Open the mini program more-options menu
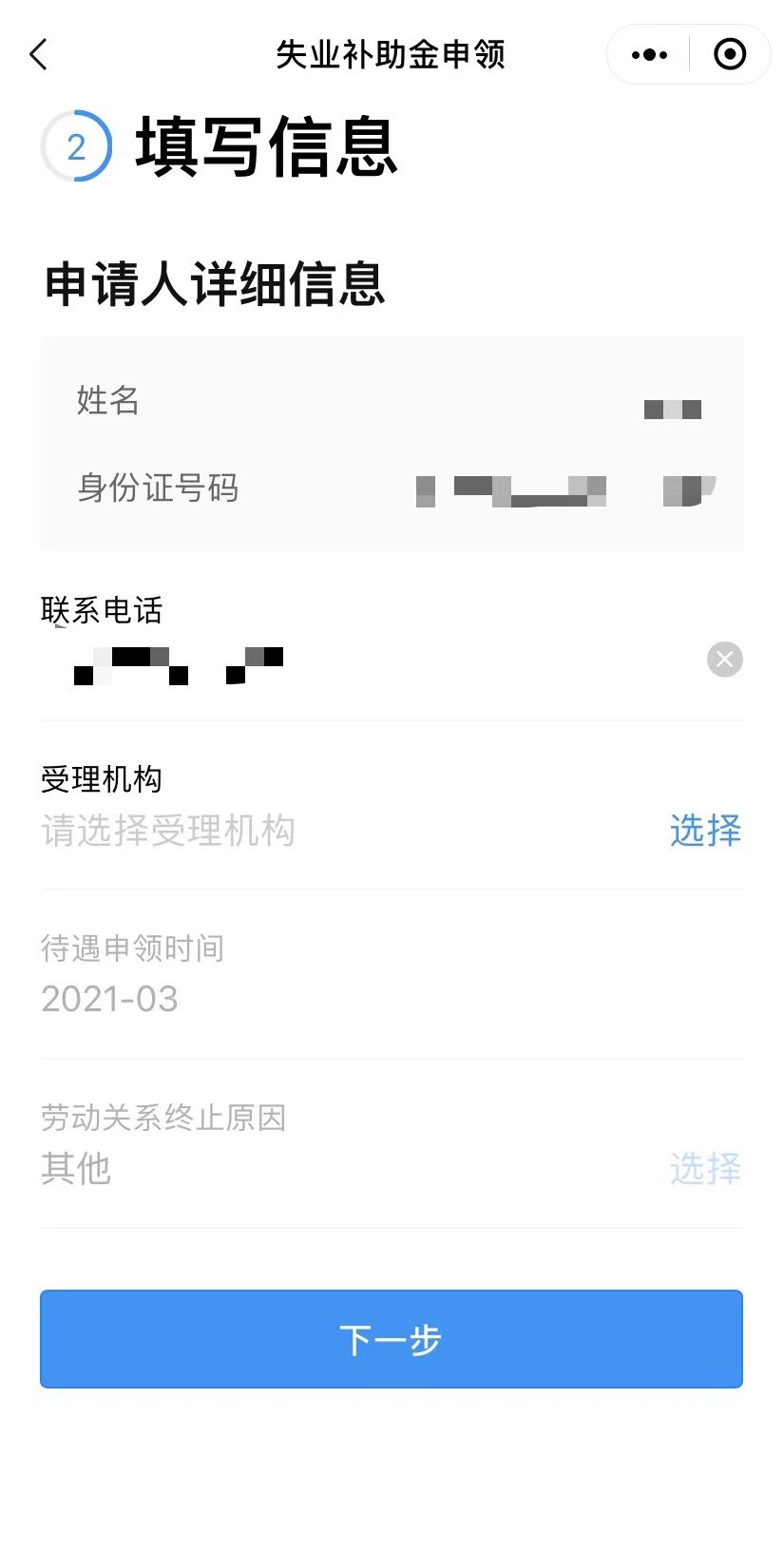 (x=649, y=55)
